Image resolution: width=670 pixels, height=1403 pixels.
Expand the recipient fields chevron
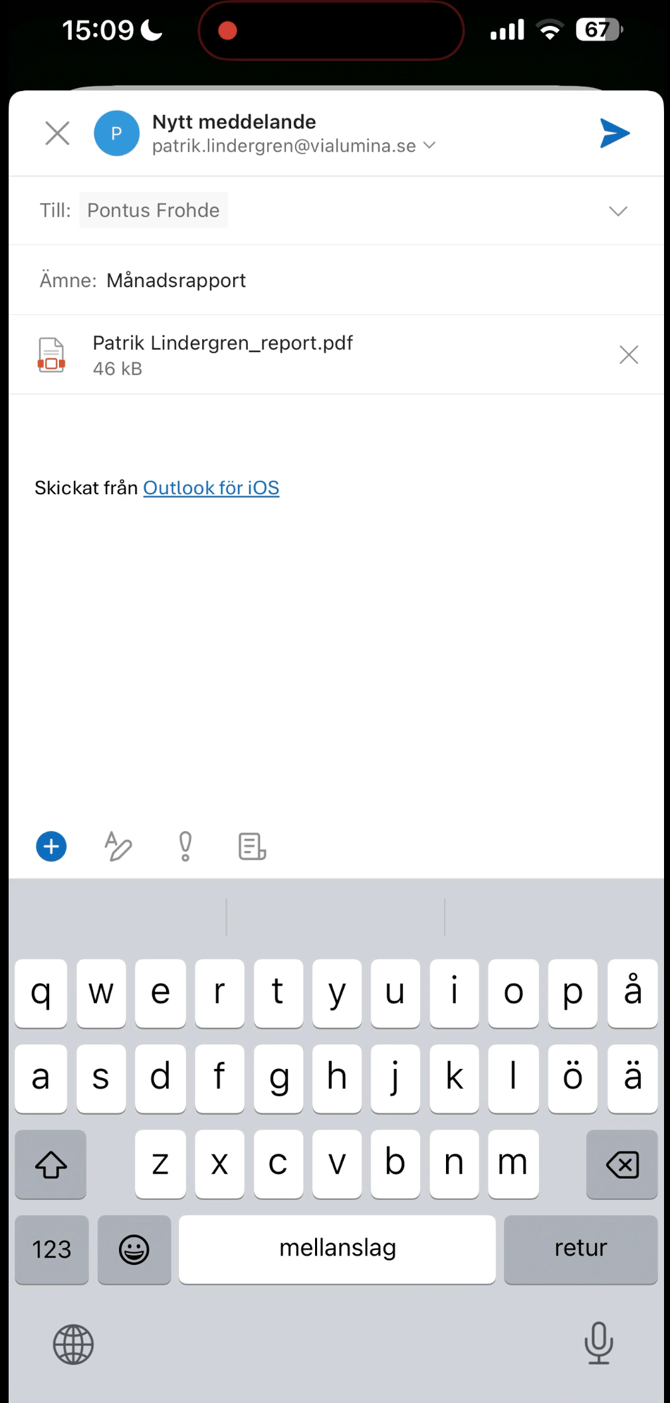pyautogui.click(x=618, y=211)
